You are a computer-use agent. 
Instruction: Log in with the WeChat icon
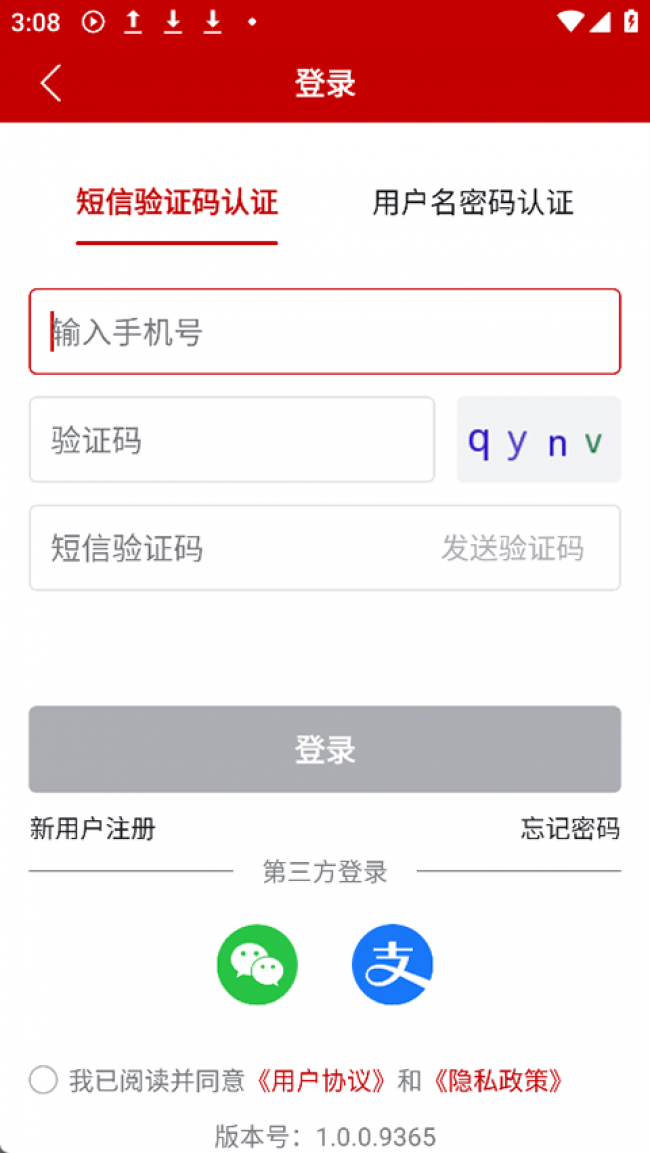pyautogui.click(x=257, y=964)
